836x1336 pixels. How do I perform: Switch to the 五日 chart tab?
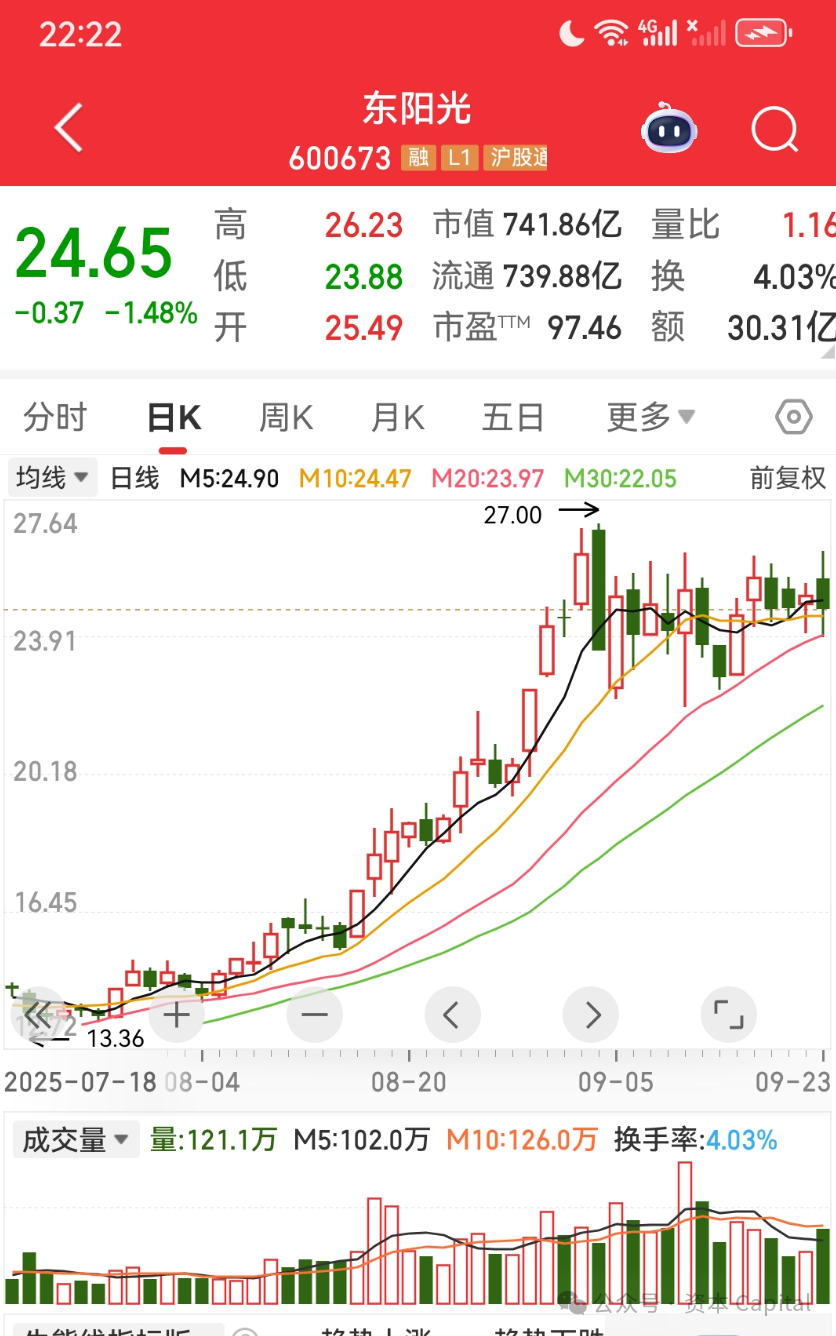point(512,418)
